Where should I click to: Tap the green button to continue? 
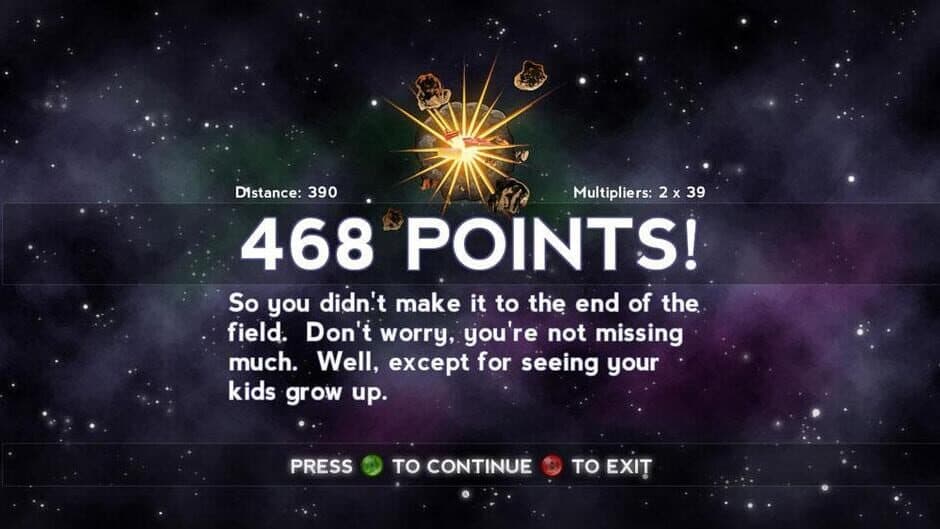coord(372,466)
